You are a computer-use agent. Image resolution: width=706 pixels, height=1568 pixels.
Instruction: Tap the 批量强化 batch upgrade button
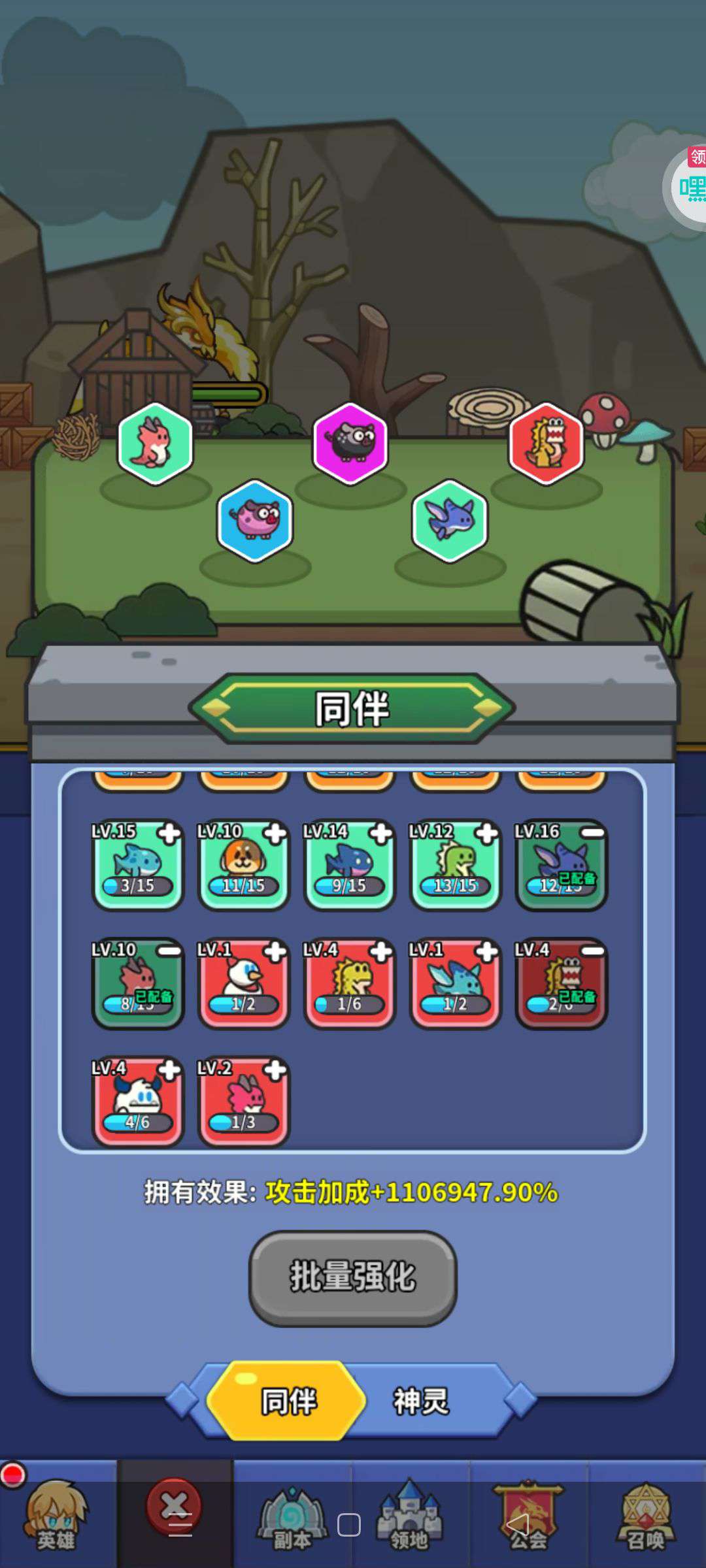click(x=352, y=1279)
